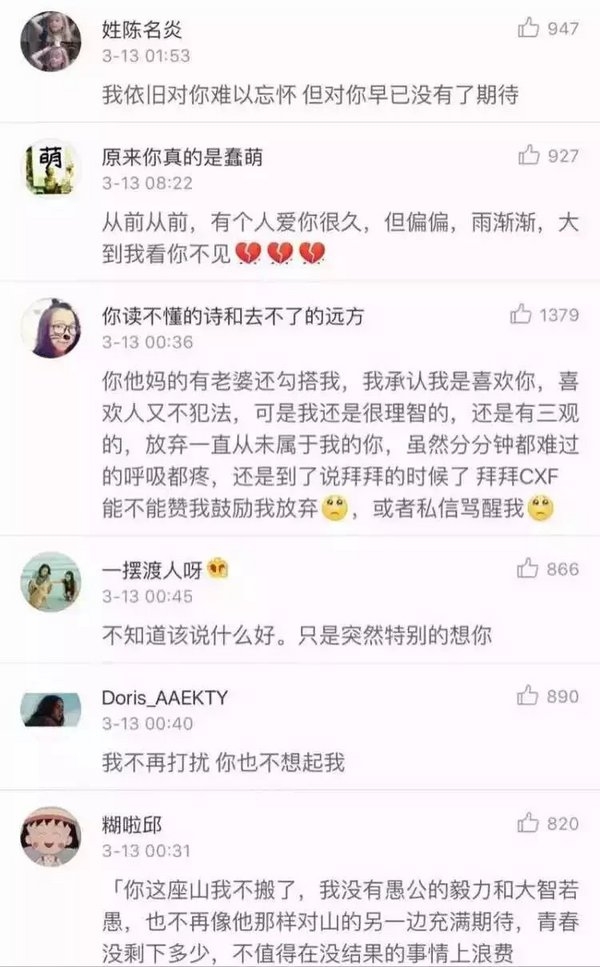
Task: Open Doris_AAEKTY's profile avatar
Action: coord(50,708)
